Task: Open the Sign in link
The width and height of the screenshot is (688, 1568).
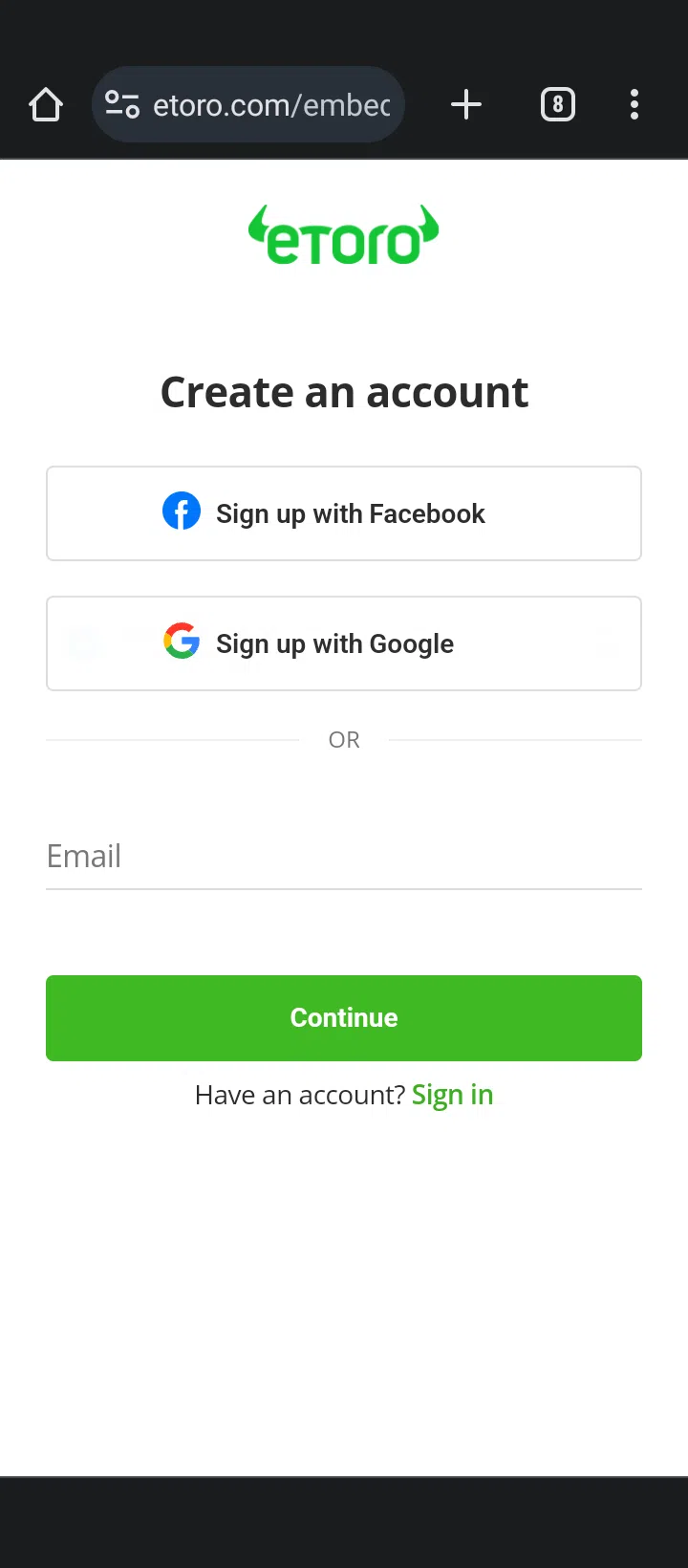Action: (452, 1095)
